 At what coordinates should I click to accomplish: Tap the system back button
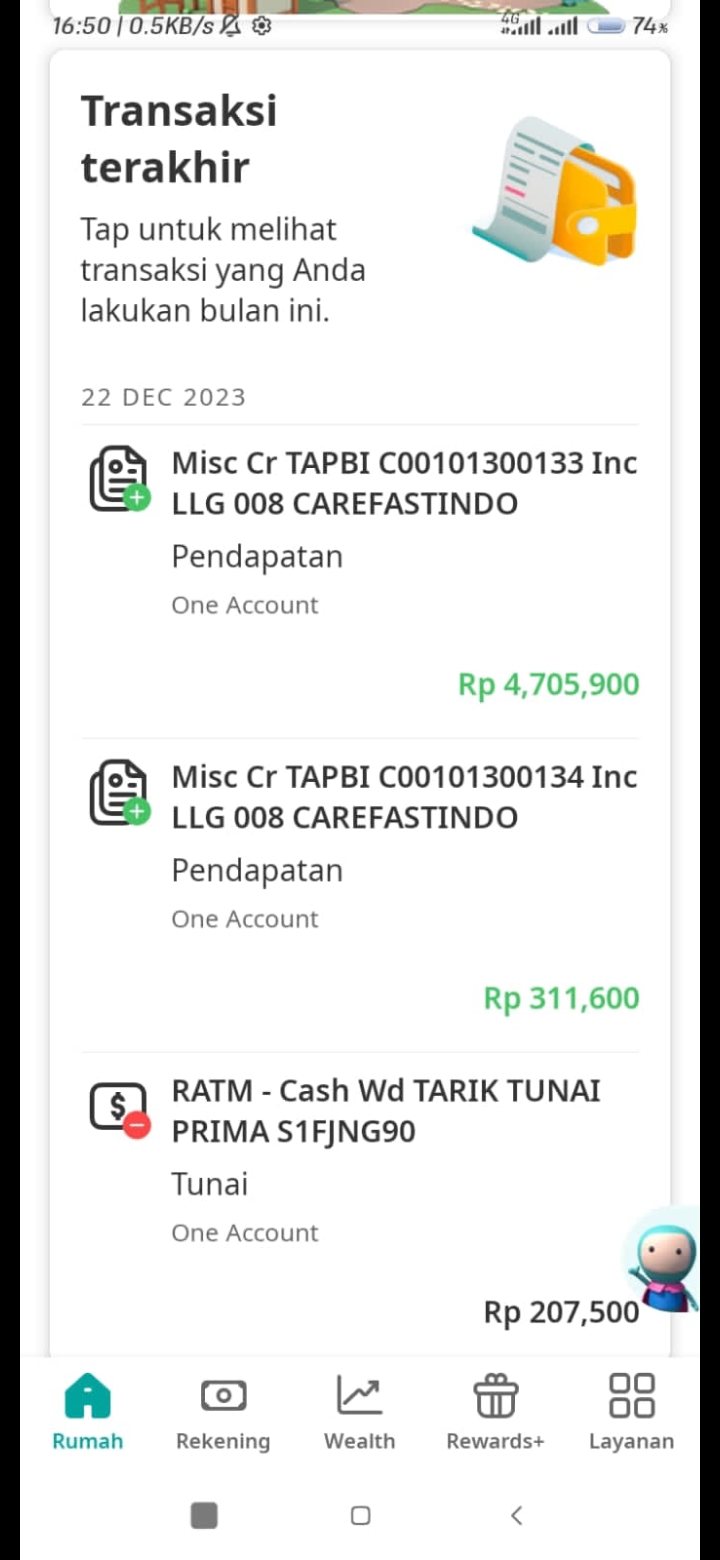tap(516, 1516)
